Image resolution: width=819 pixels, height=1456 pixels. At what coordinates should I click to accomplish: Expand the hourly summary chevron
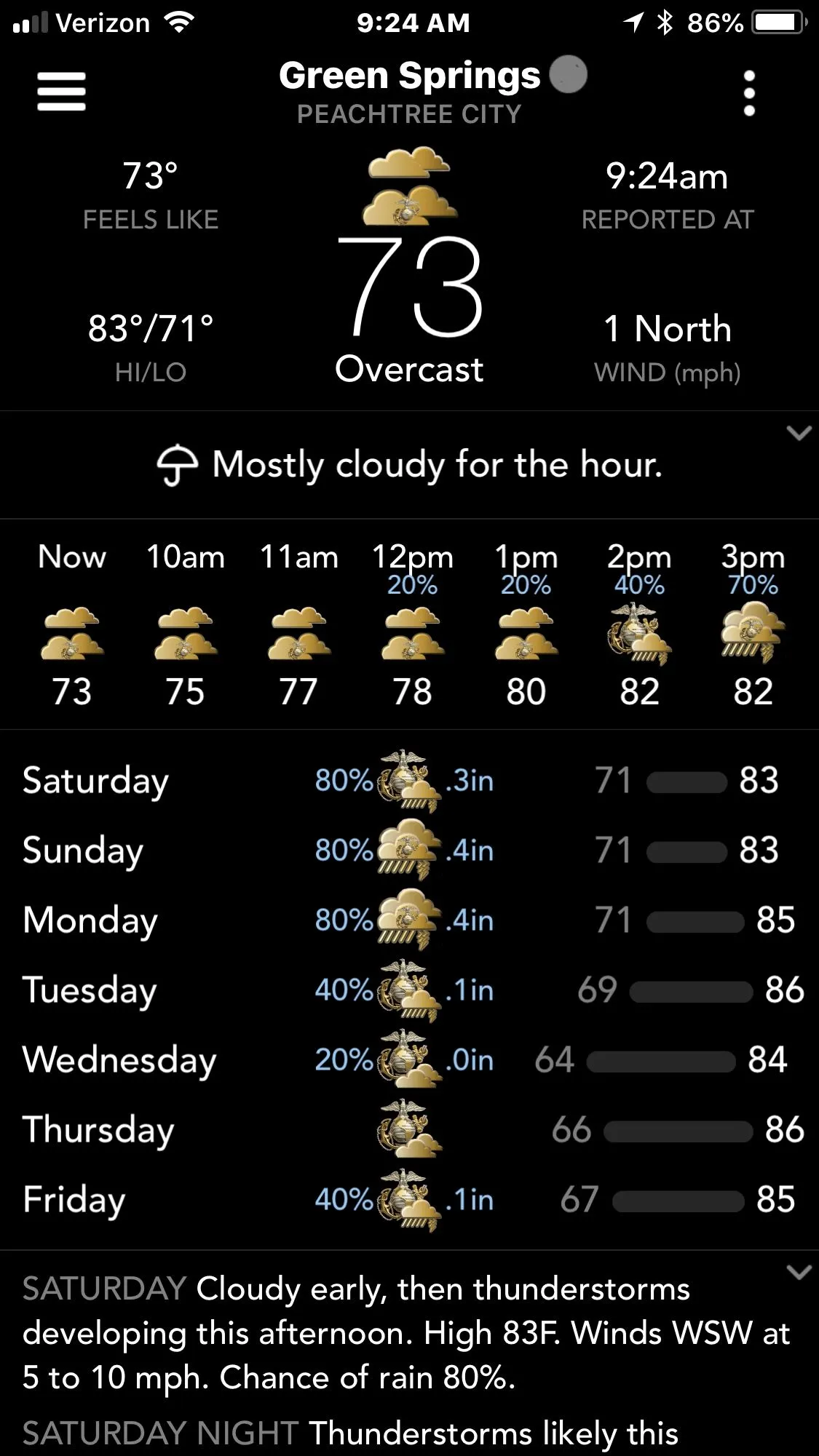(799, 434)
